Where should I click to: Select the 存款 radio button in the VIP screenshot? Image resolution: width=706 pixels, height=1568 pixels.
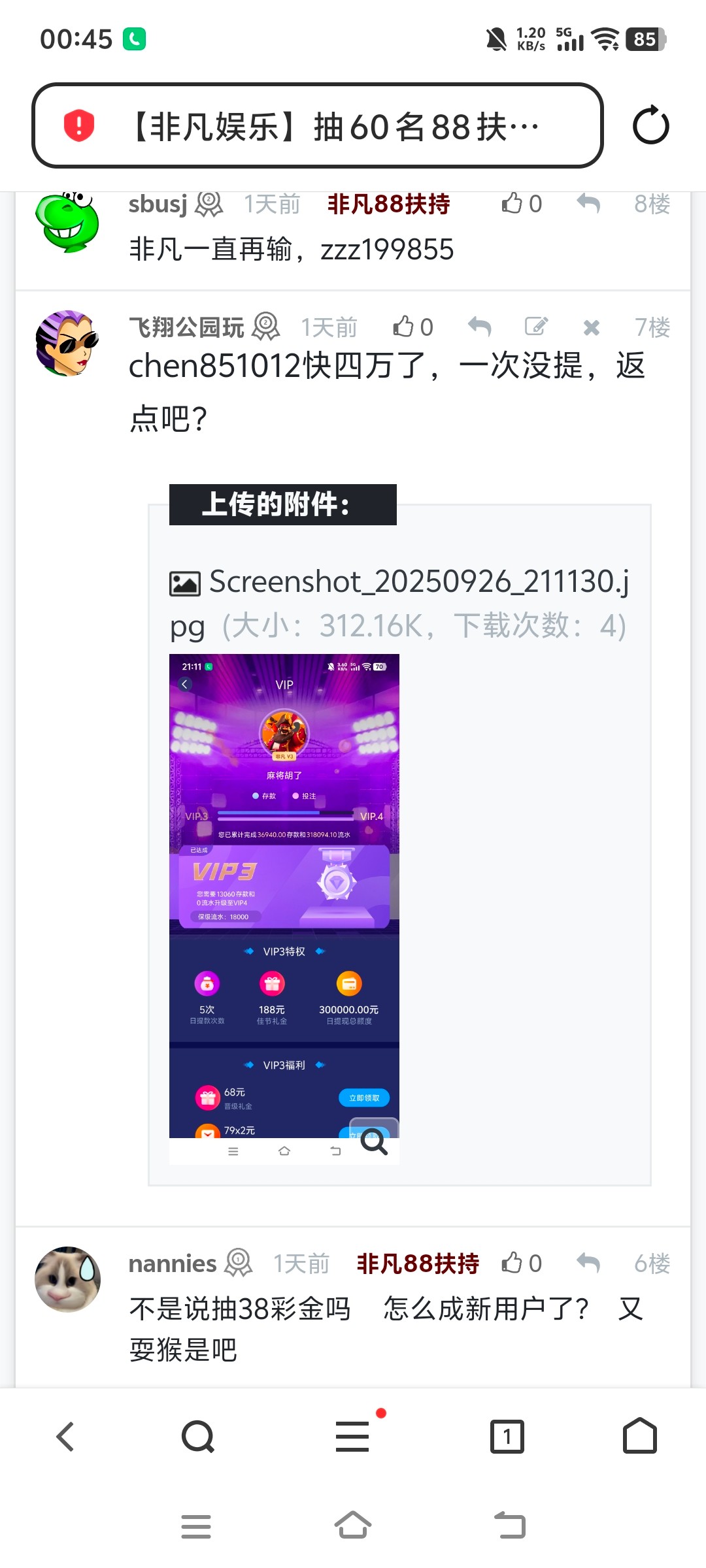pos(254,796)
